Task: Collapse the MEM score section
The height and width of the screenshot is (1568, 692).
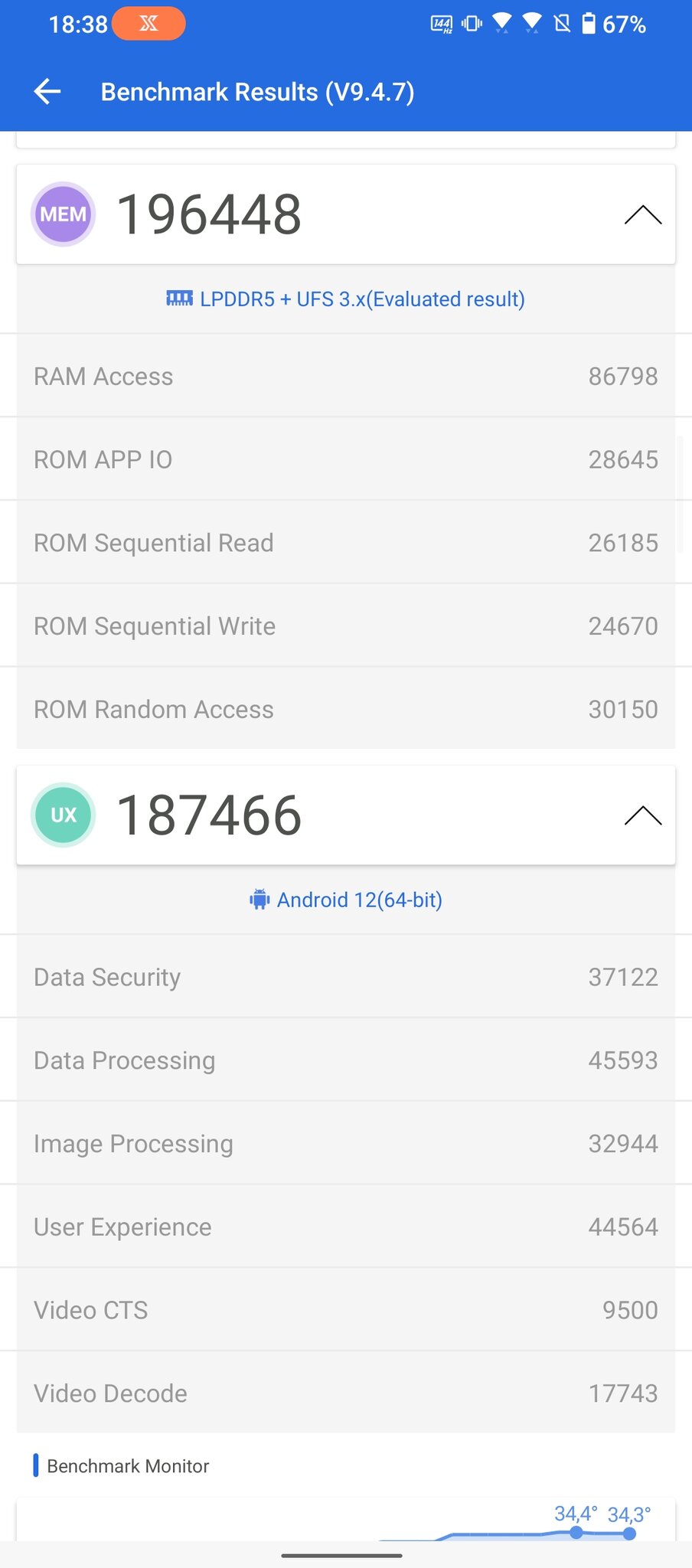Action: [x=642, y=215]
